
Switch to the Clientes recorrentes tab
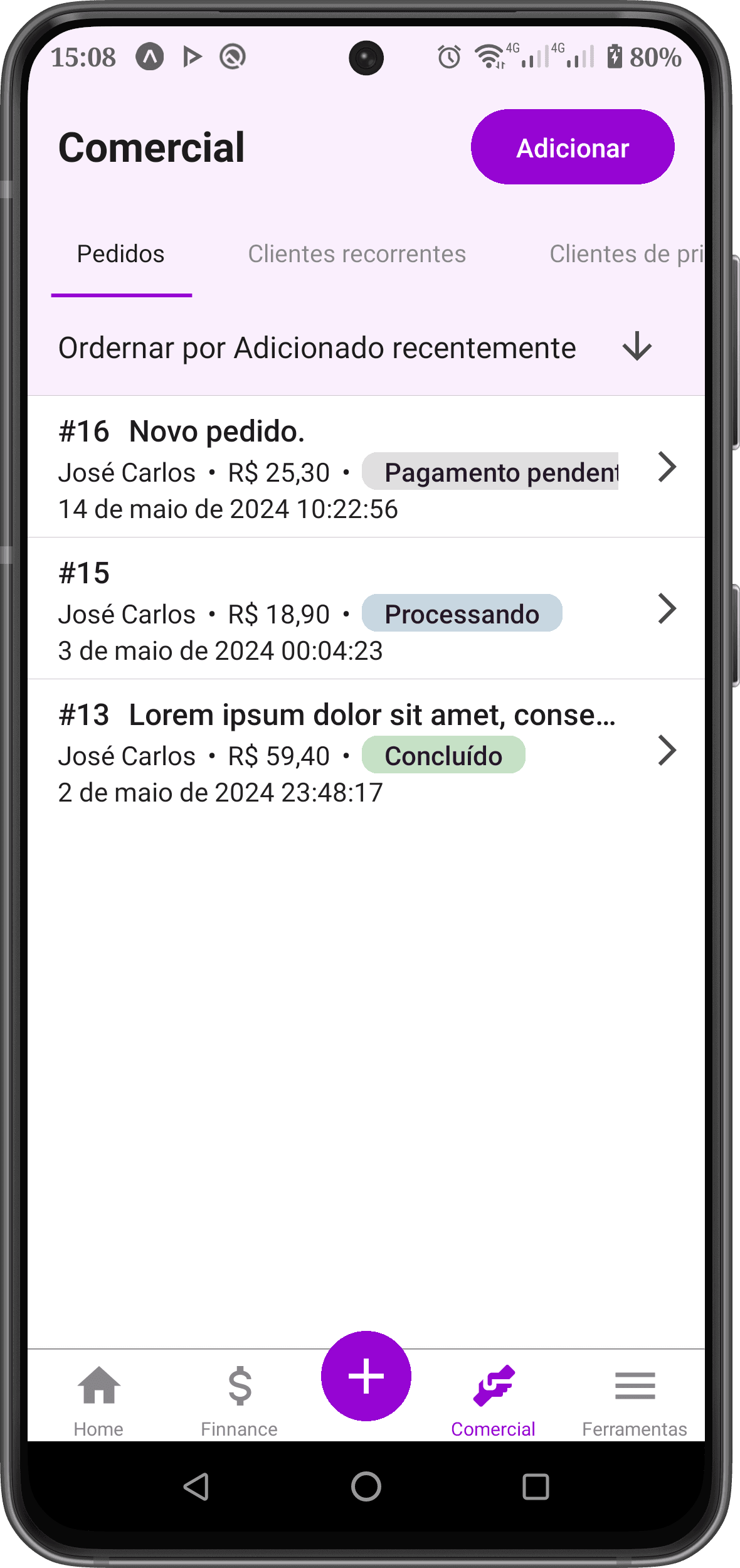point(356,253)
